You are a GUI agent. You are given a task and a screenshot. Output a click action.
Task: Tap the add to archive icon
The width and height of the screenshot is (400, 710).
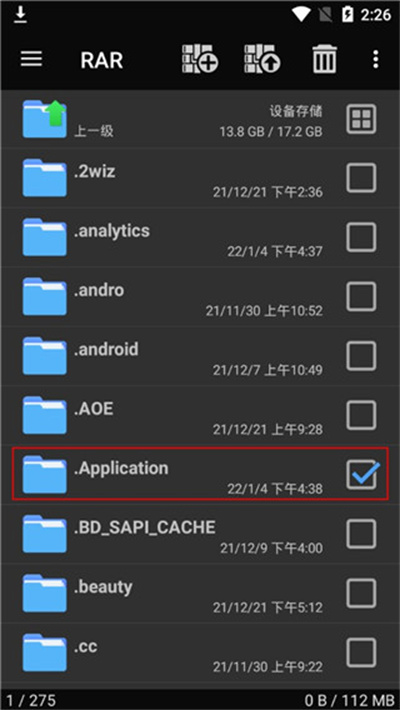click(x=200, y=59)
